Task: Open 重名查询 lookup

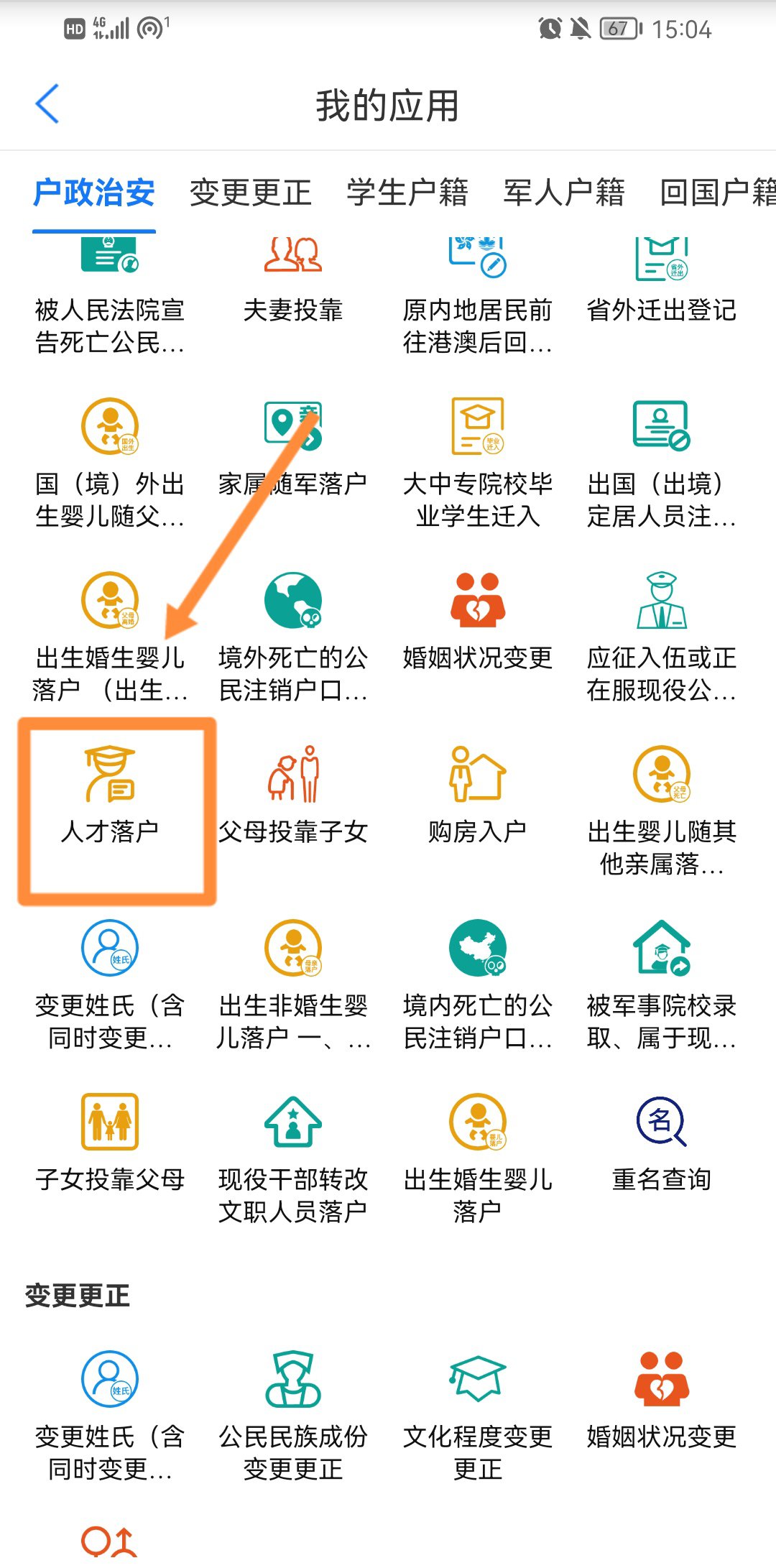Action: 661,1143
